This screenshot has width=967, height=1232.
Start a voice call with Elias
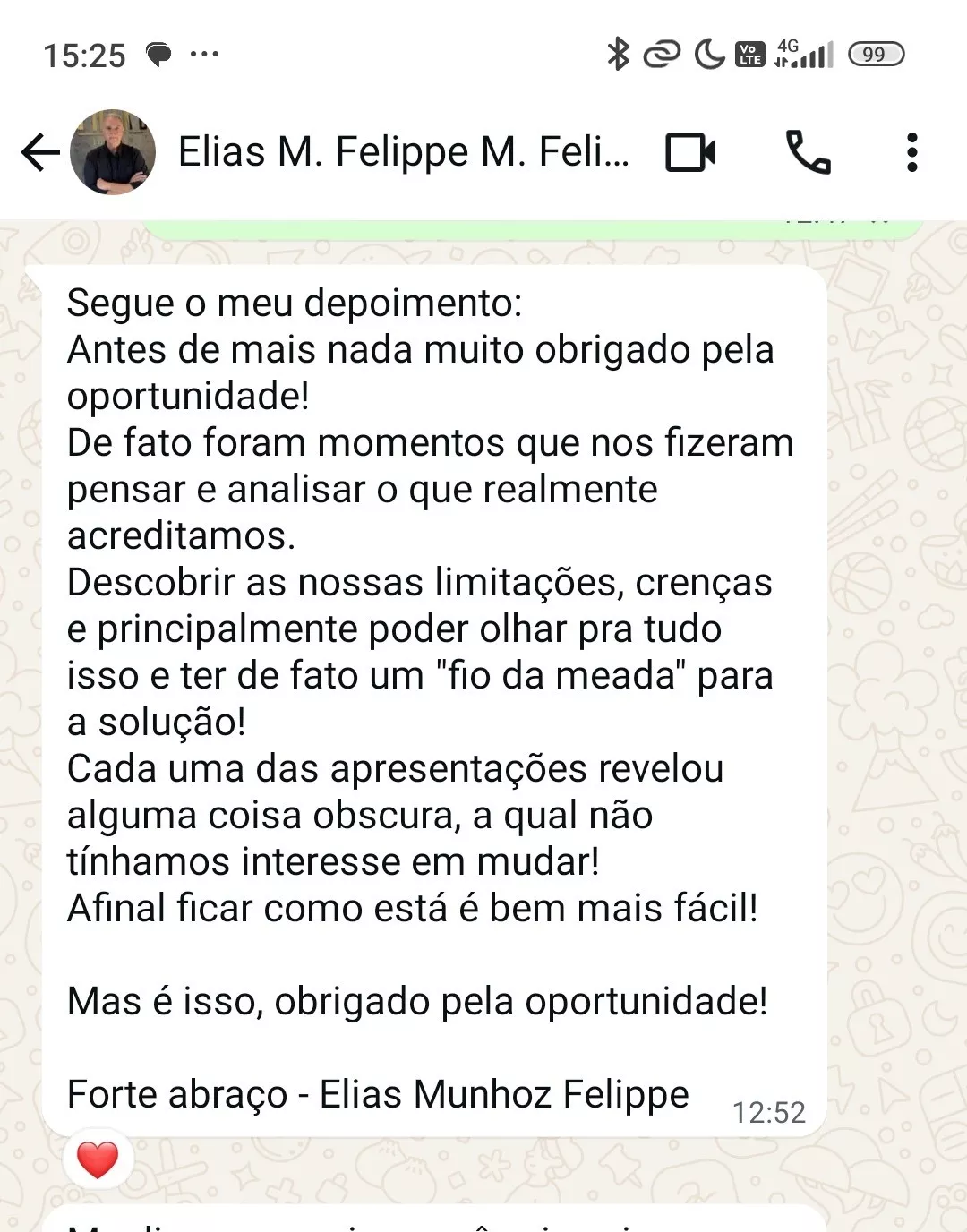pyautogui.click(x=808, y=152)
